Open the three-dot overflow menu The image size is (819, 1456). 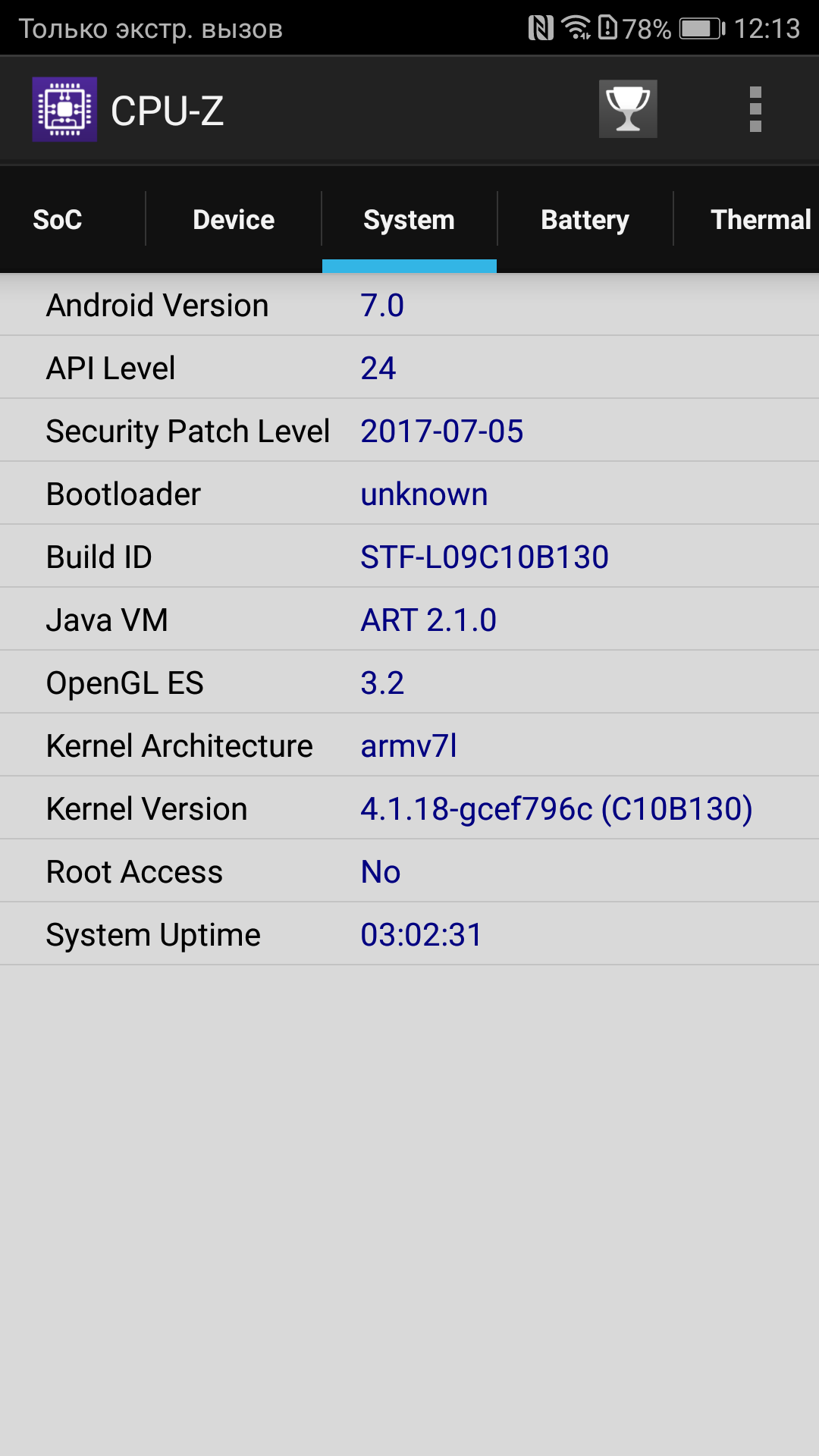(x=755, y=109)
